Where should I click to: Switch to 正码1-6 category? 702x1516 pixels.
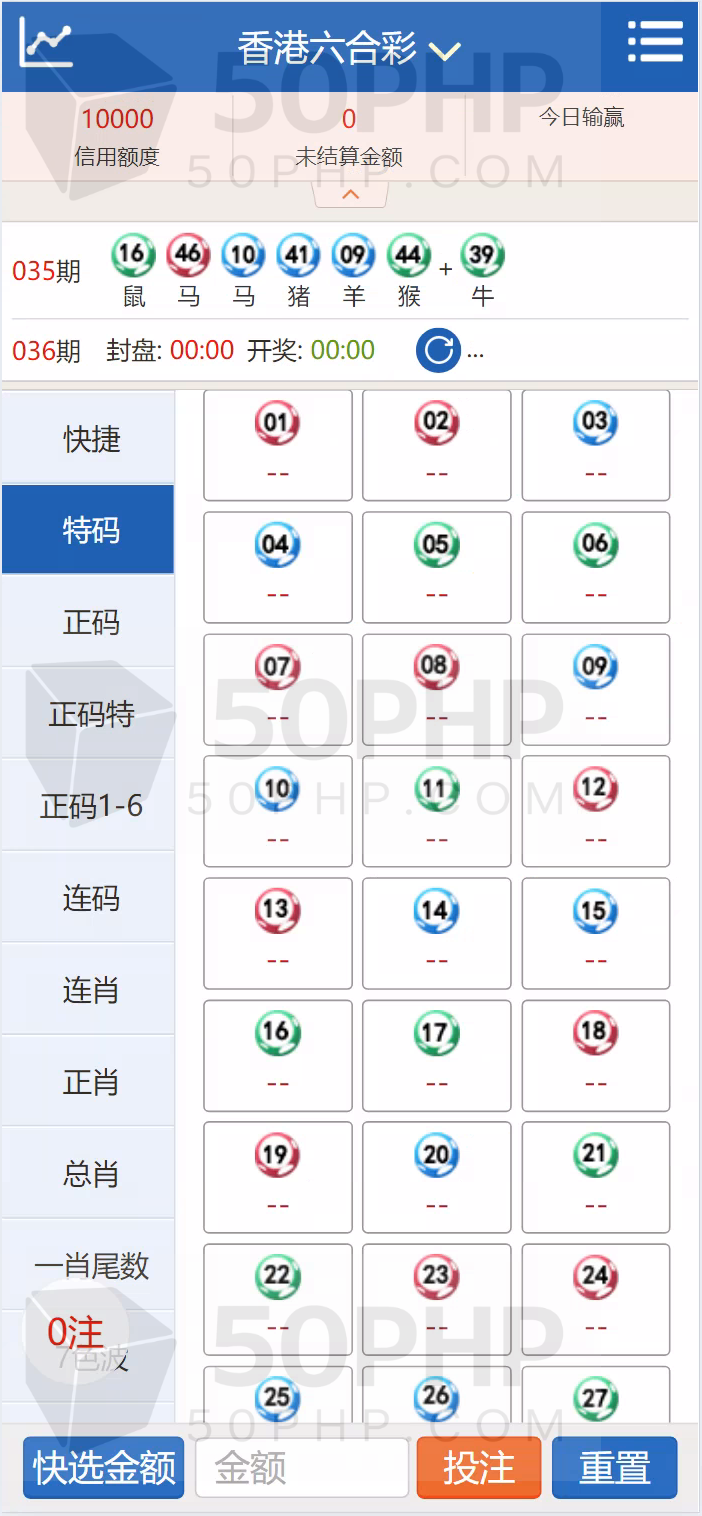tap(90, 806)
